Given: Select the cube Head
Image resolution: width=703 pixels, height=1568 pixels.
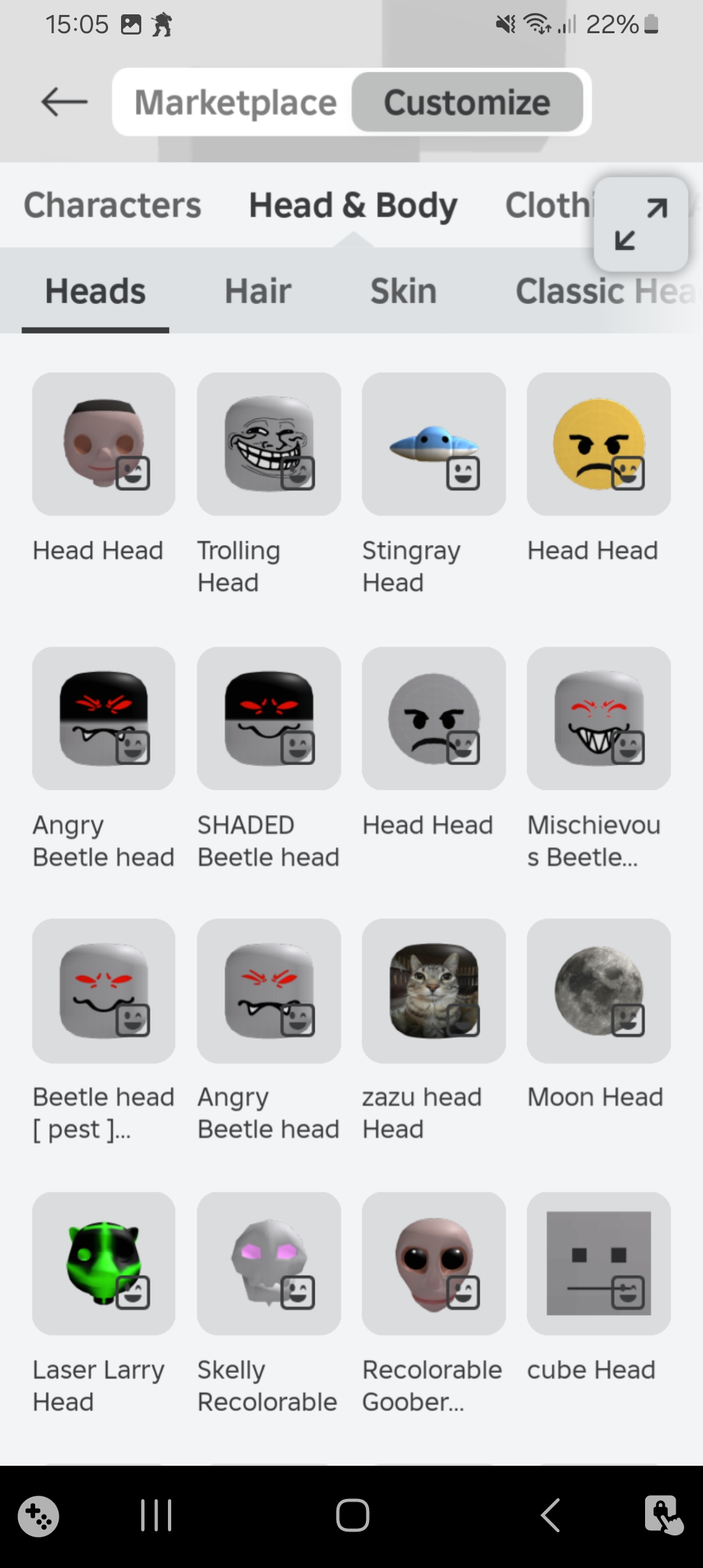Looking at the screenshot, I should (598, 1263).
